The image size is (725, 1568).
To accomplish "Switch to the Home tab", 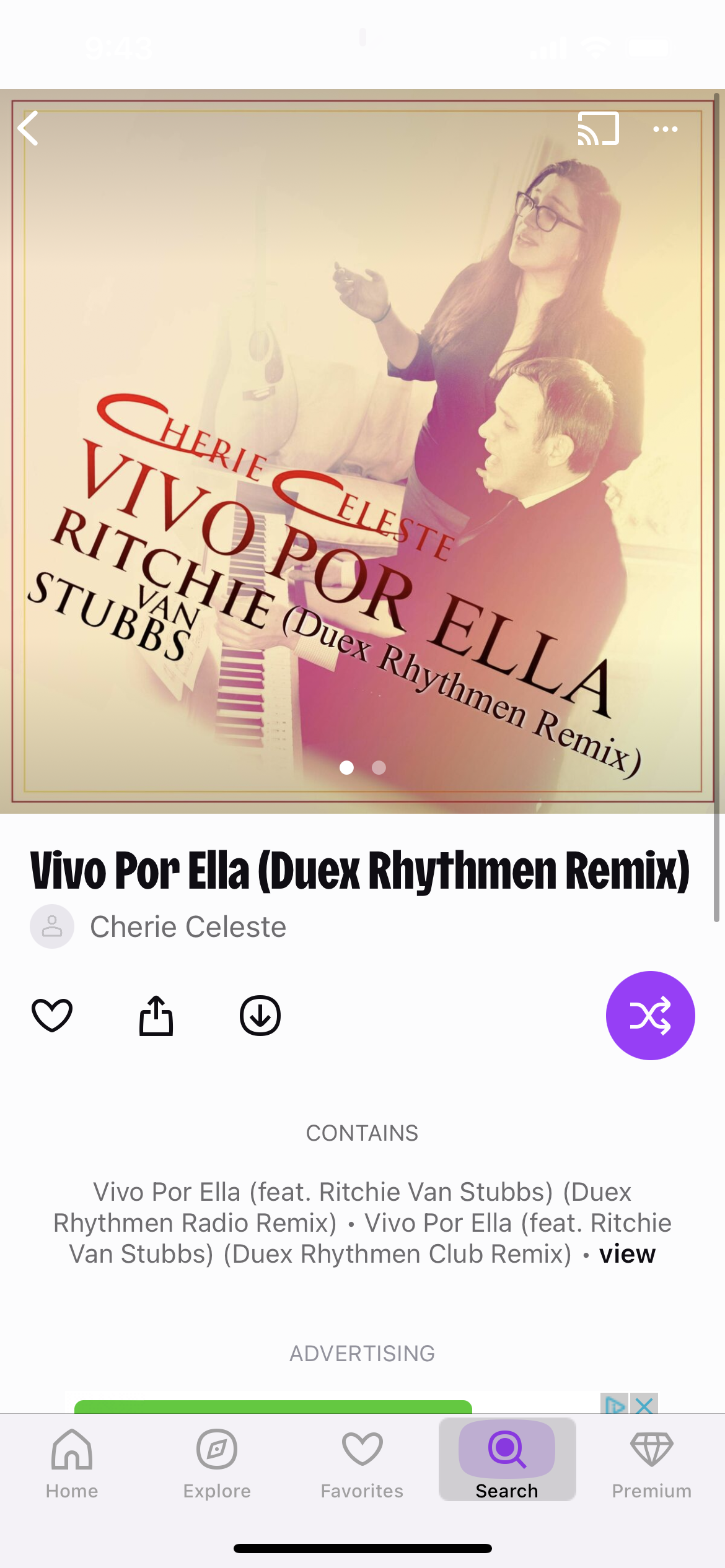I will [x=72, y=1463].
